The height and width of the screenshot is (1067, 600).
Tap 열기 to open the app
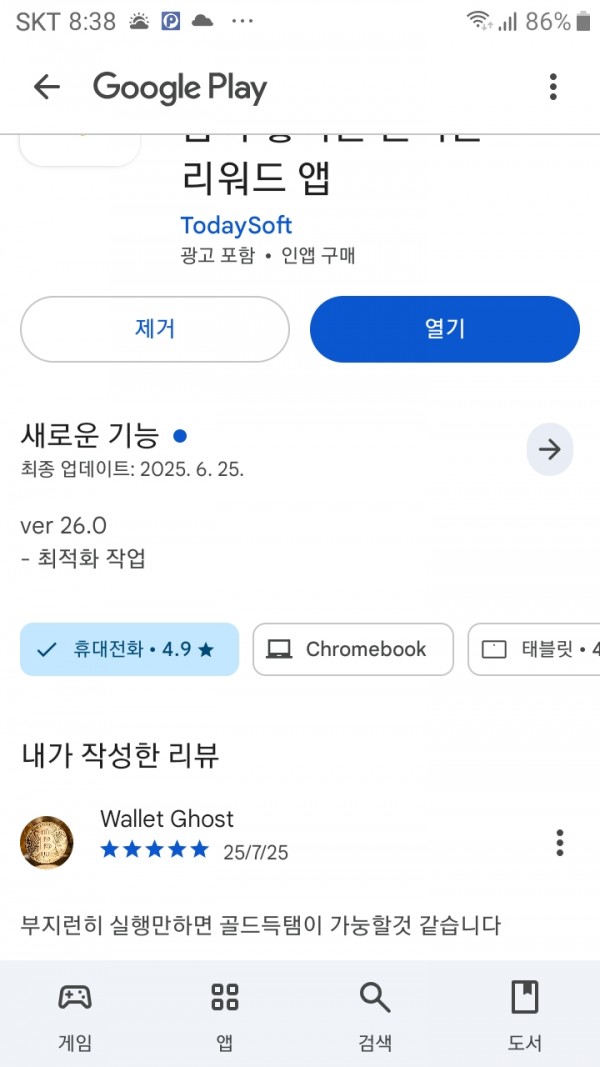[445, 329]
